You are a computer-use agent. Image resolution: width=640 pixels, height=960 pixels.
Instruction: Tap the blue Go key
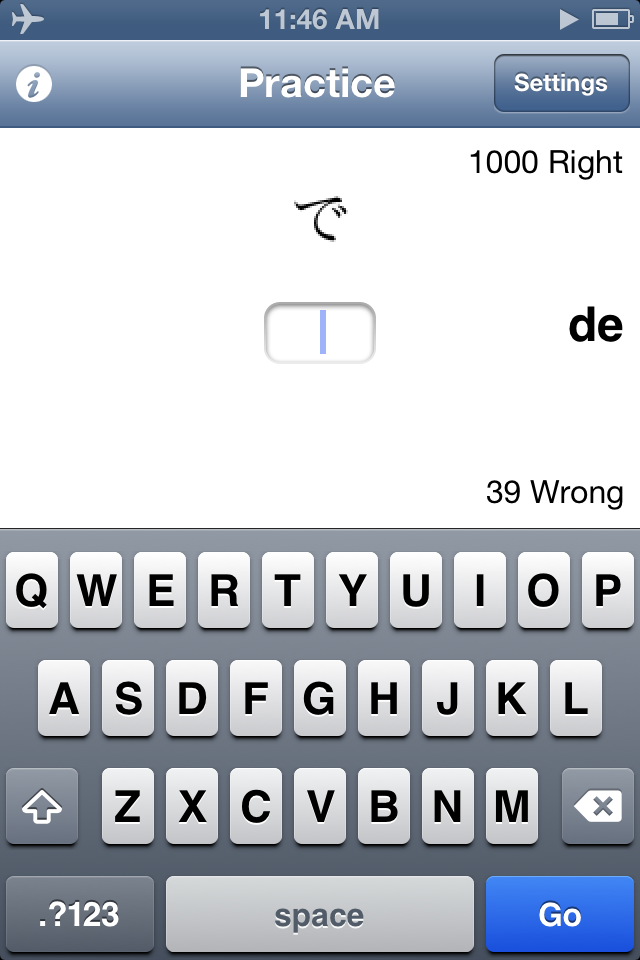pyautogui.click(x=560, y=914)
